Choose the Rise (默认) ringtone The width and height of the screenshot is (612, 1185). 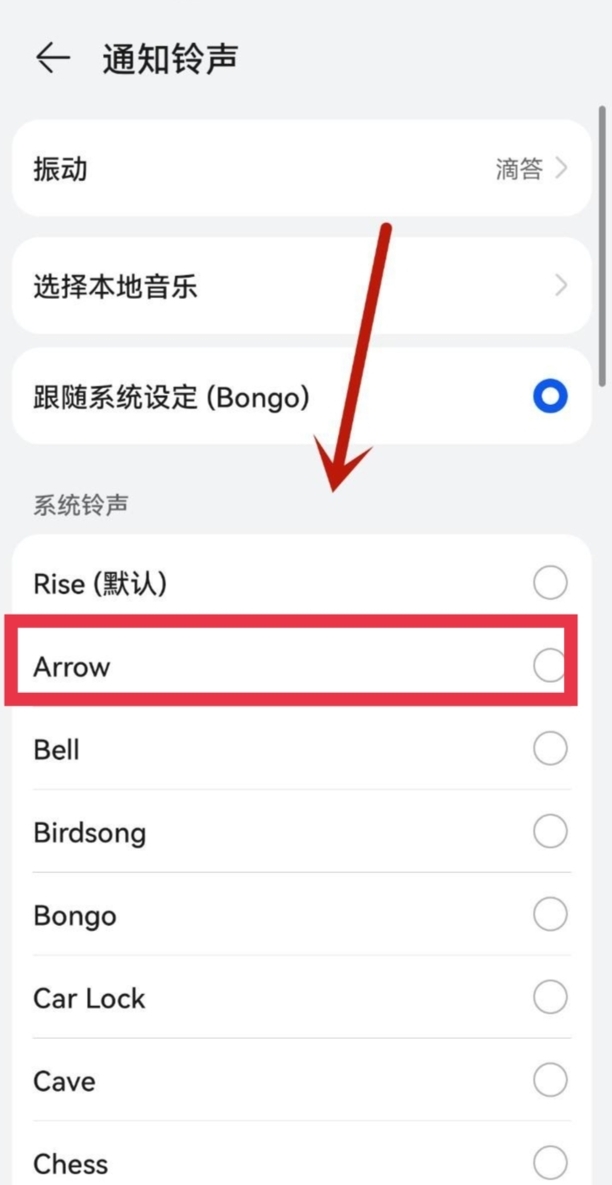click(301, 583)
